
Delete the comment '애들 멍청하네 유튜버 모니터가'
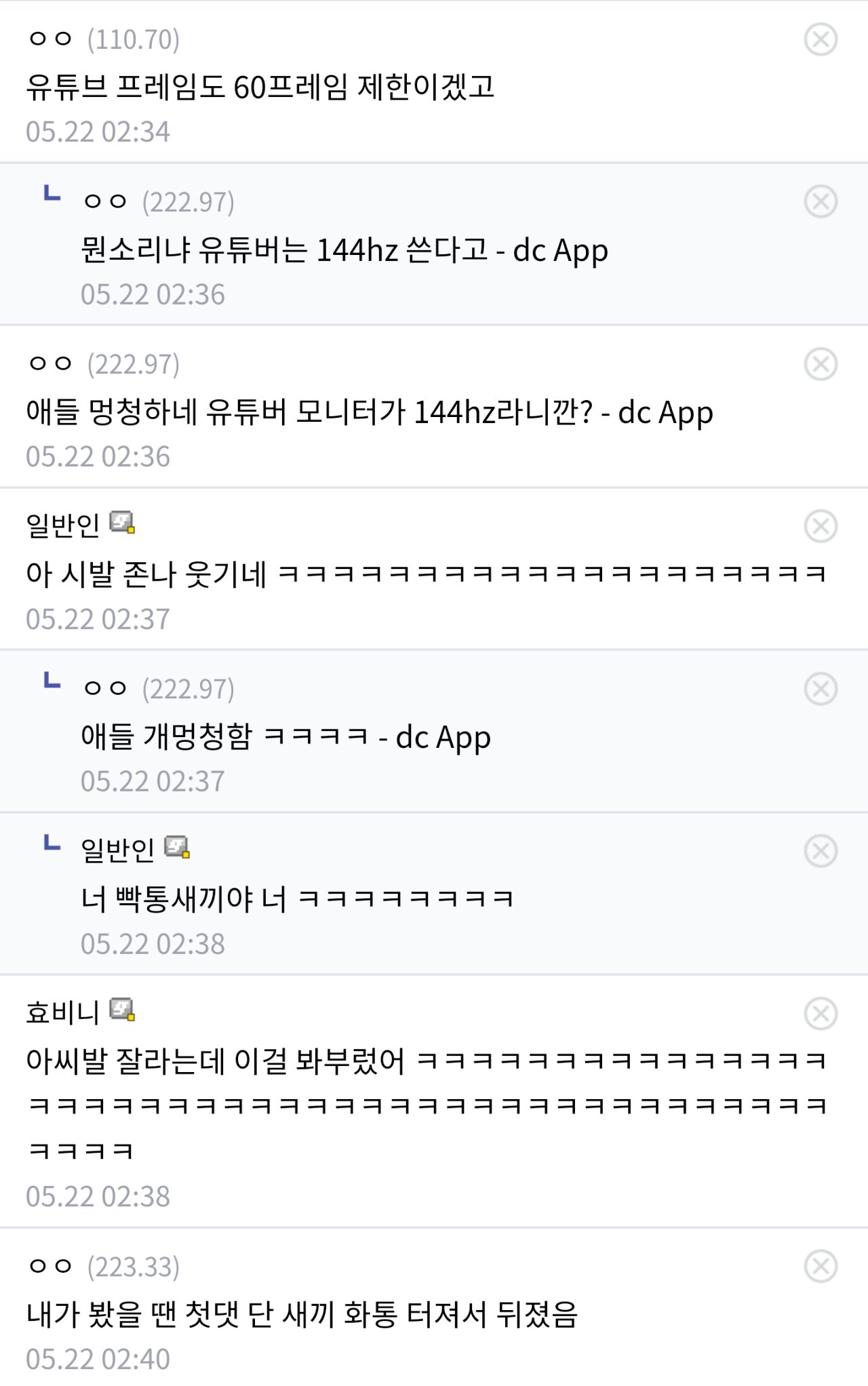pyautogui.click(x=821, y=364)
